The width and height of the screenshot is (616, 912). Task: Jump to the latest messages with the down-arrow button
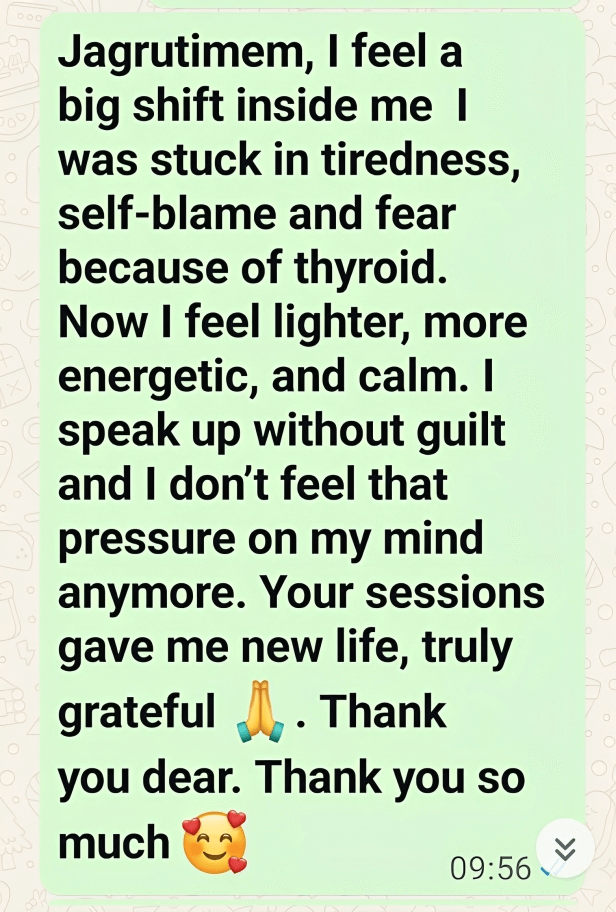565,849
